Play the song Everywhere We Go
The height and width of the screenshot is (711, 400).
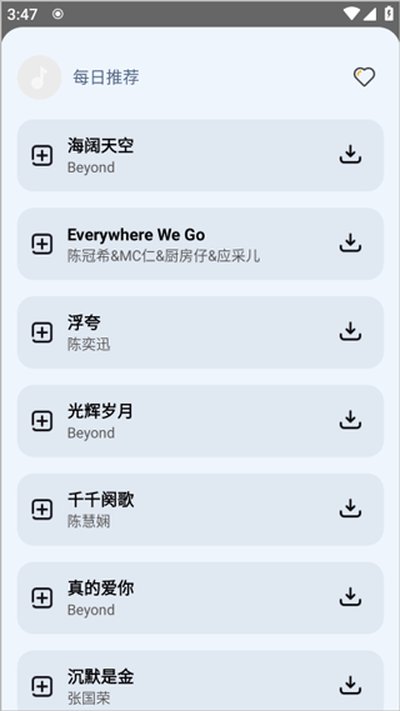tap(200, 244)
